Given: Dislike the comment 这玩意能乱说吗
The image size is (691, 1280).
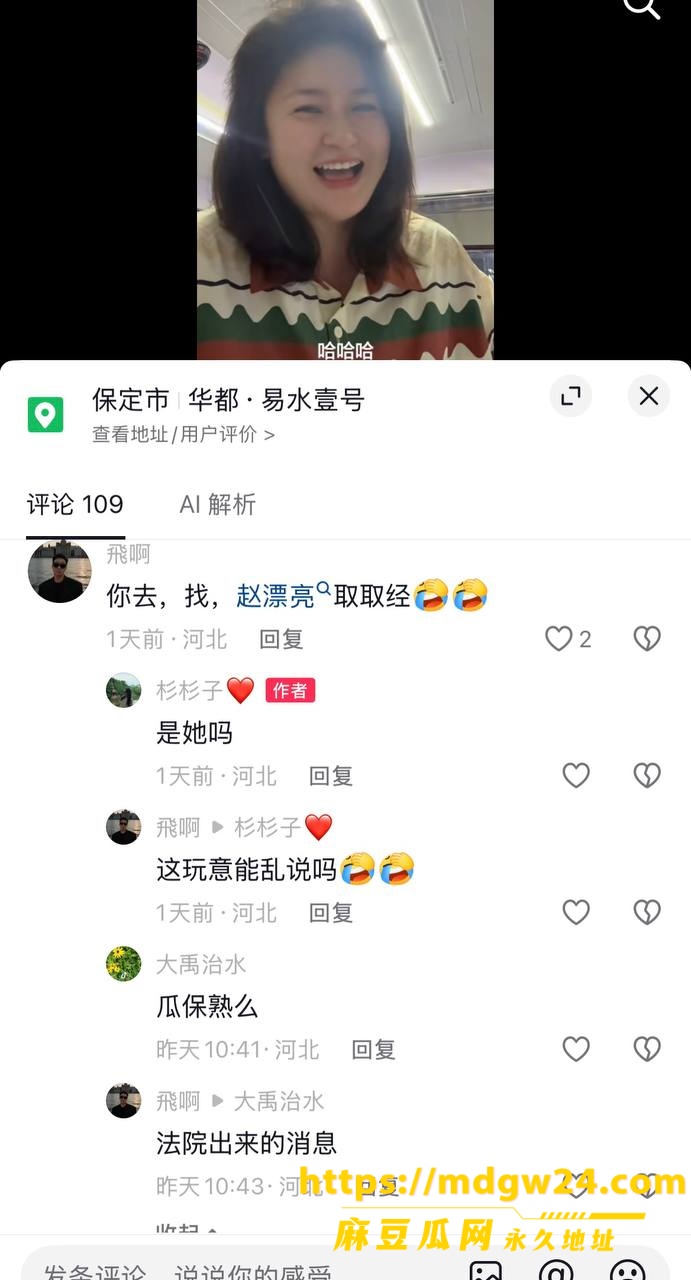Looking at the screenshot, I should (x=648, y=913).
